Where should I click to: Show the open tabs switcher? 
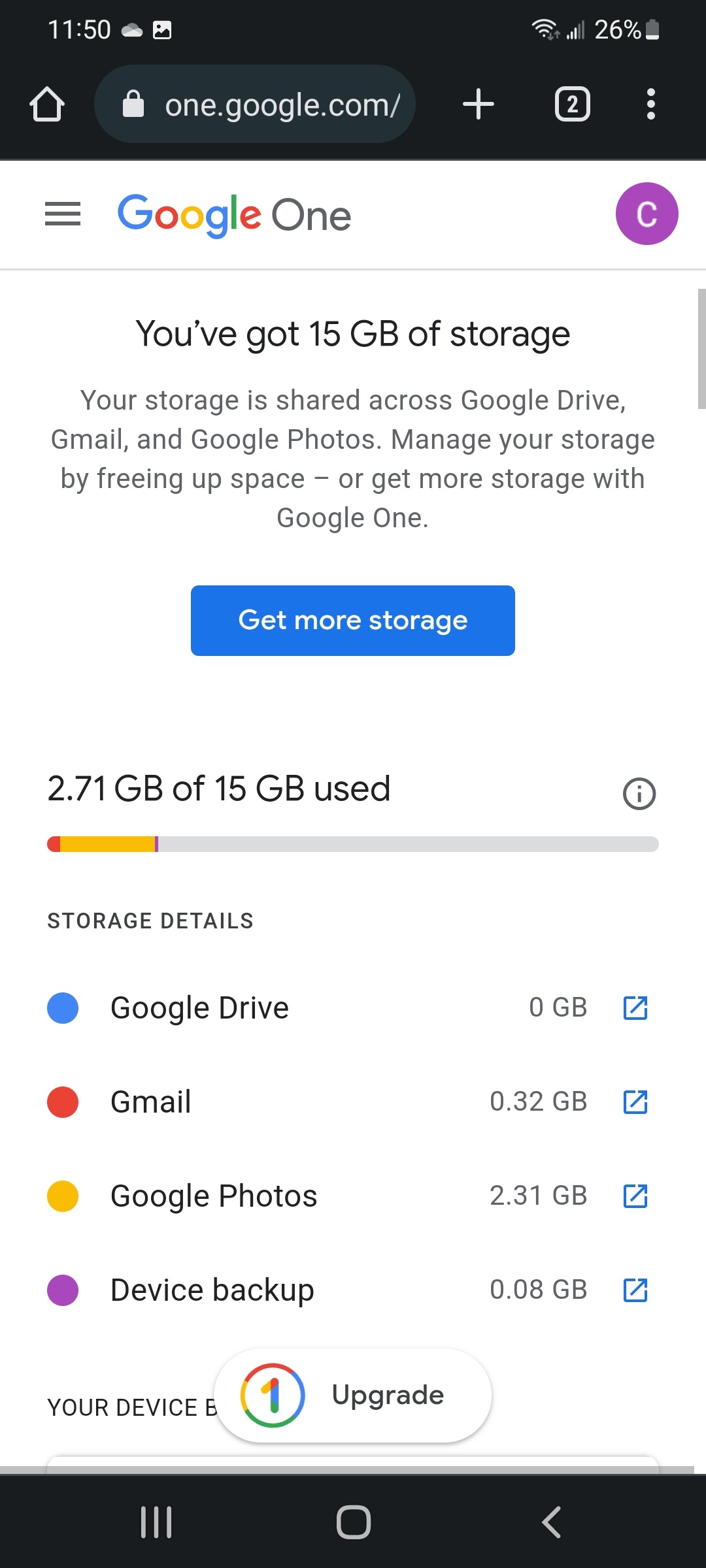click(572, 105)
